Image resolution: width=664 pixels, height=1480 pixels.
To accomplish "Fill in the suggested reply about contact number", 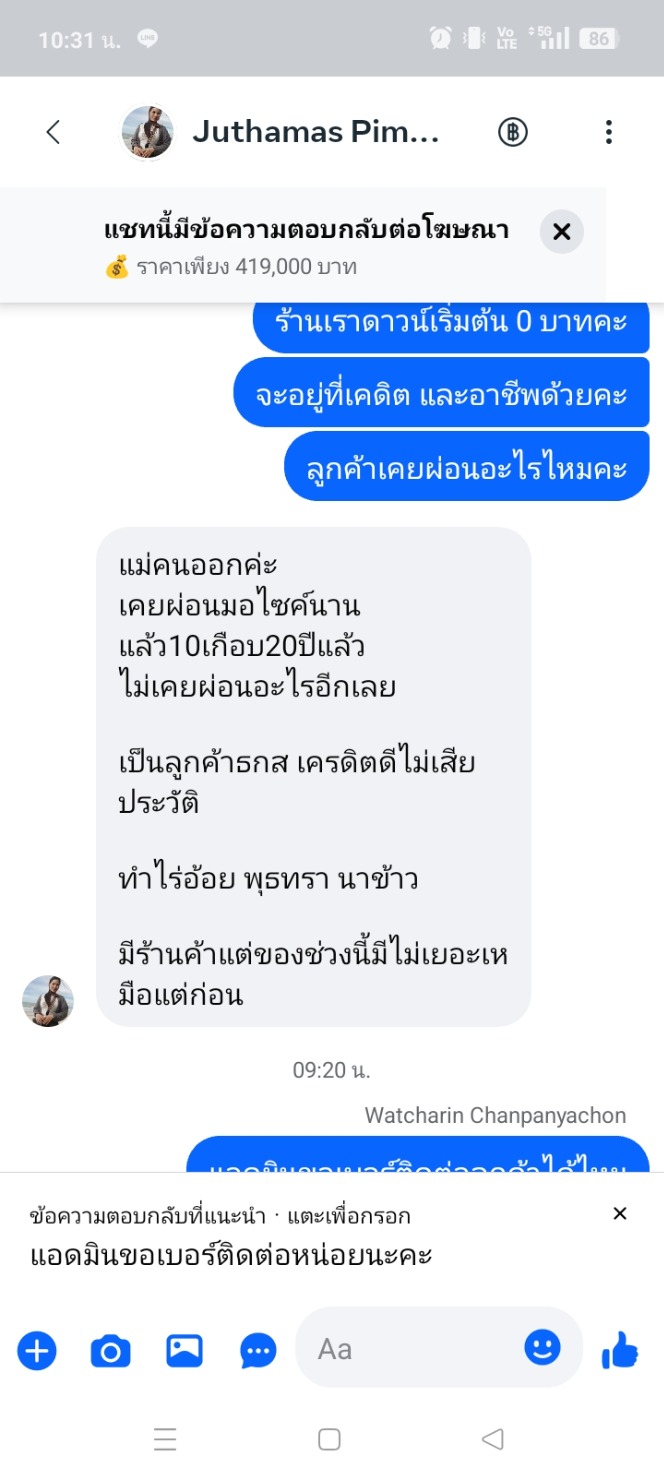I will (x=231, y=1255).
